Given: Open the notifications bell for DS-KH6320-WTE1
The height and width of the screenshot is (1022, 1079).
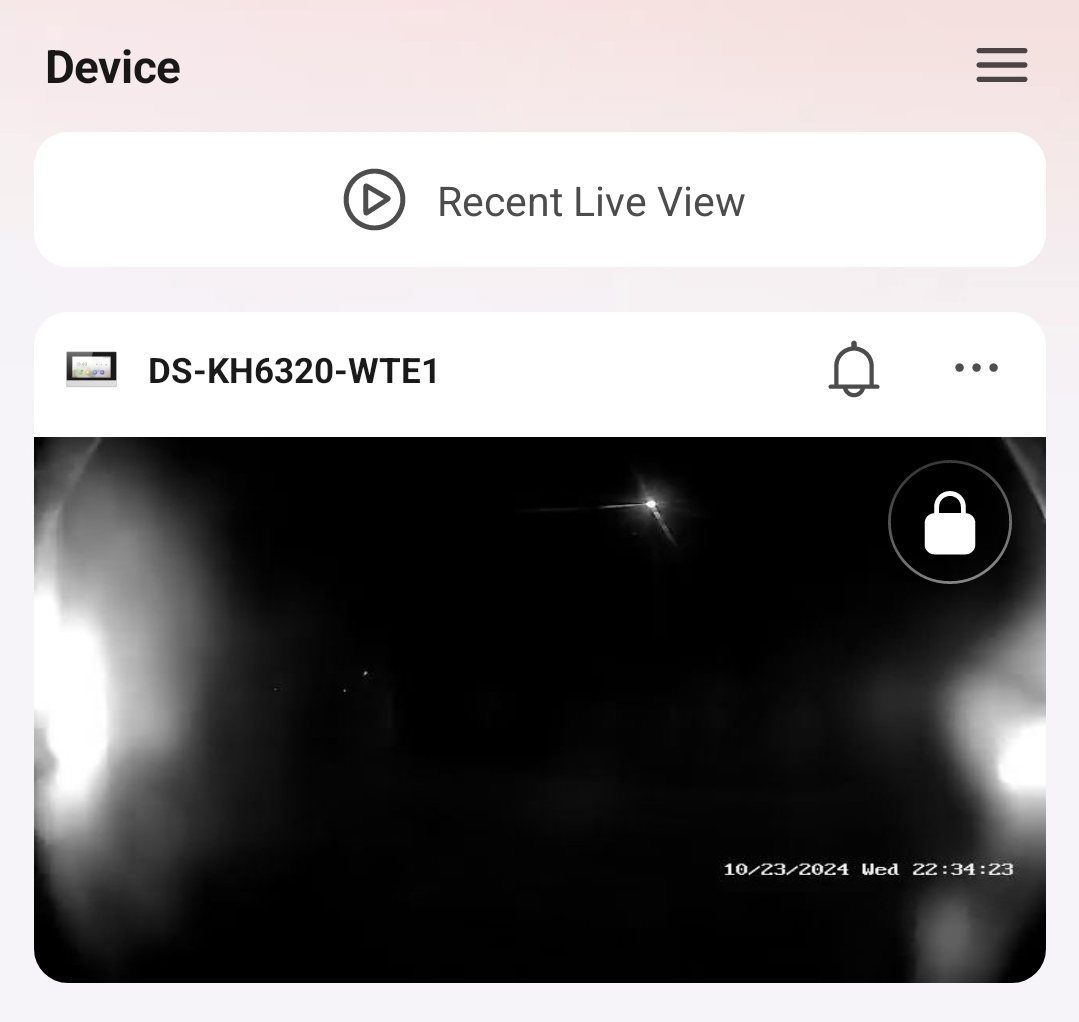Looking at the screenshot, I should (x=854, y=369).
